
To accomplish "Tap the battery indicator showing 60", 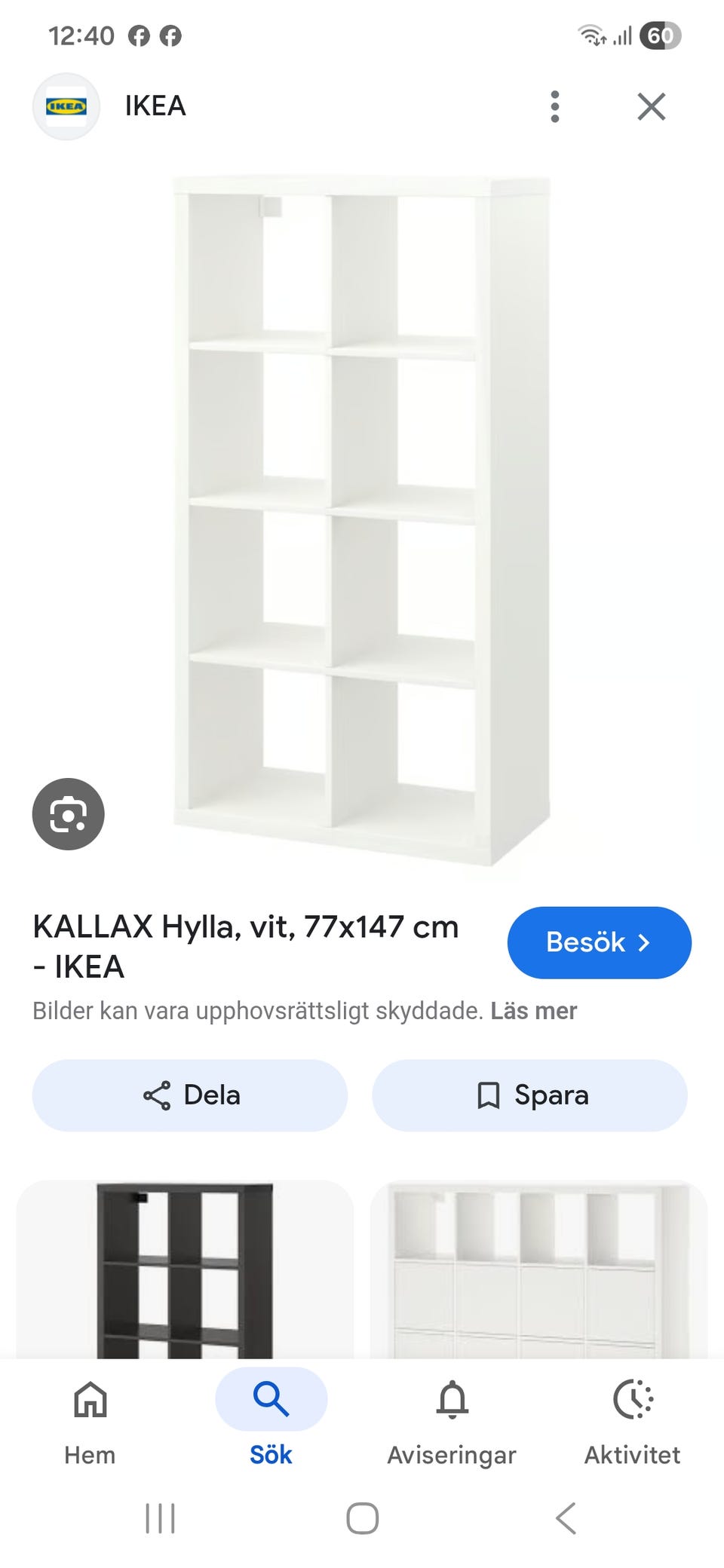I will point(660,34).
